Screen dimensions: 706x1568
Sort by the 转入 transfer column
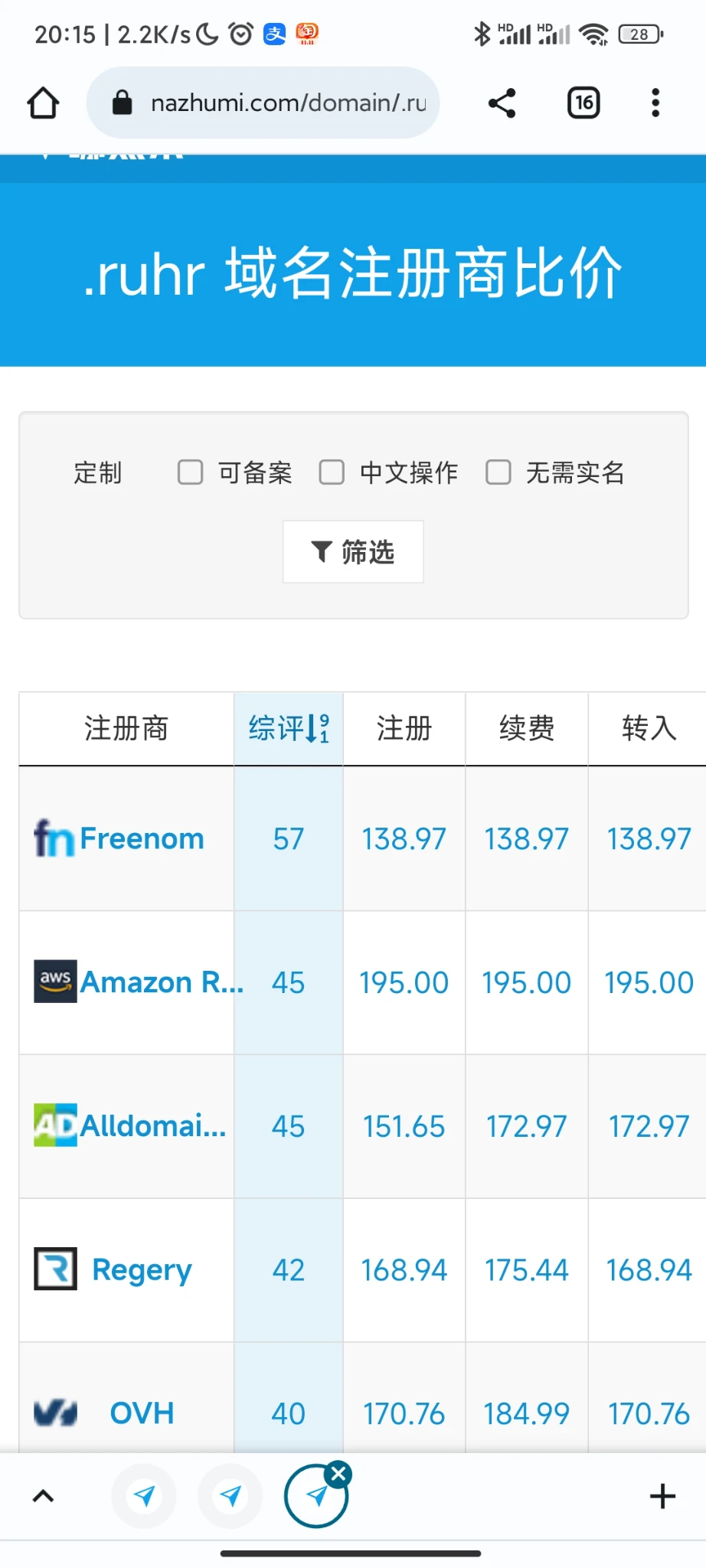pyautogui.click(x=649, y=728)
